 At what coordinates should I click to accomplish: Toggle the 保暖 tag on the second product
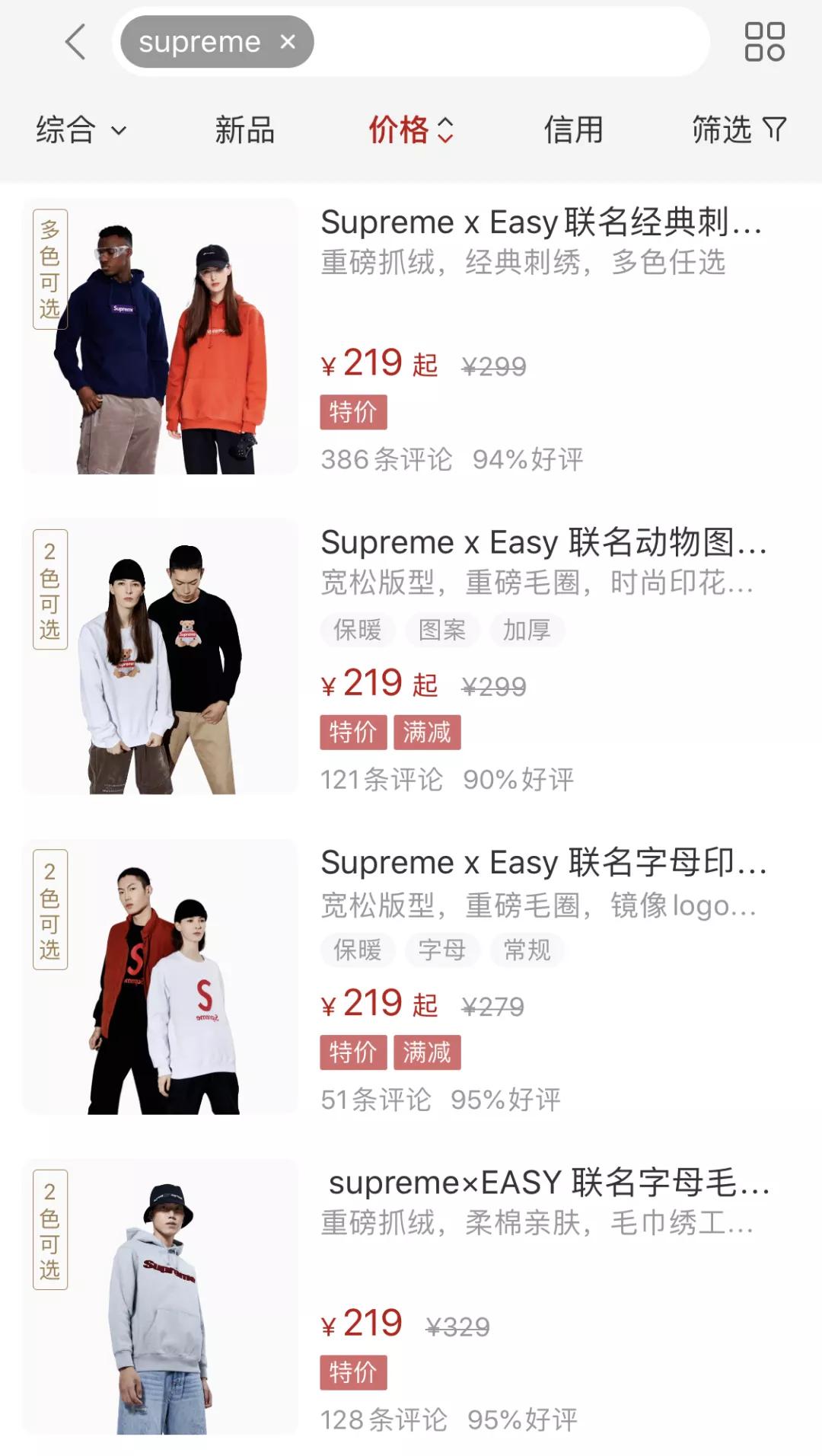[356, 630]
